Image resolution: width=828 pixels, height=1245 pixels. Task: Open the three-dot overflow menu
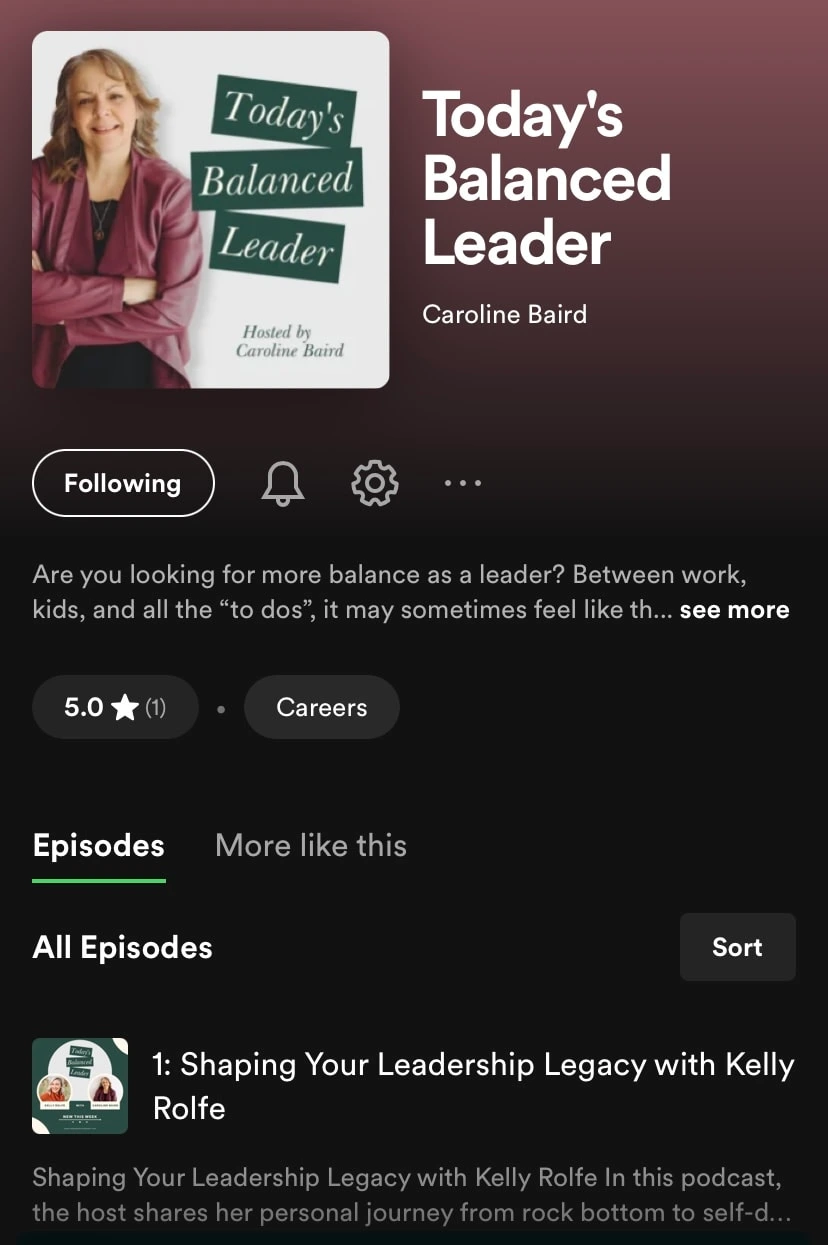point(462,484)
